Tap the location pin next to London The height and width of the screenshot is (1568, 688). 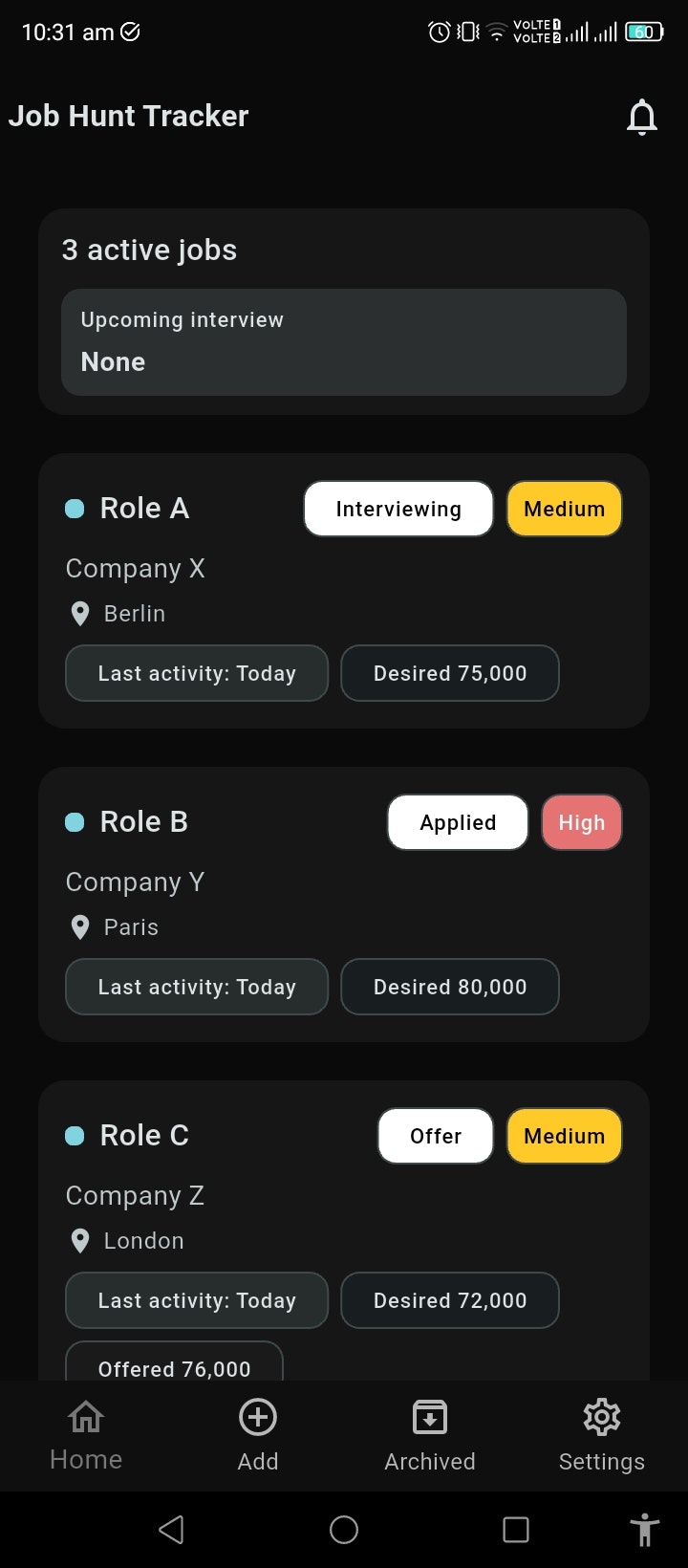pos(80,1240)
